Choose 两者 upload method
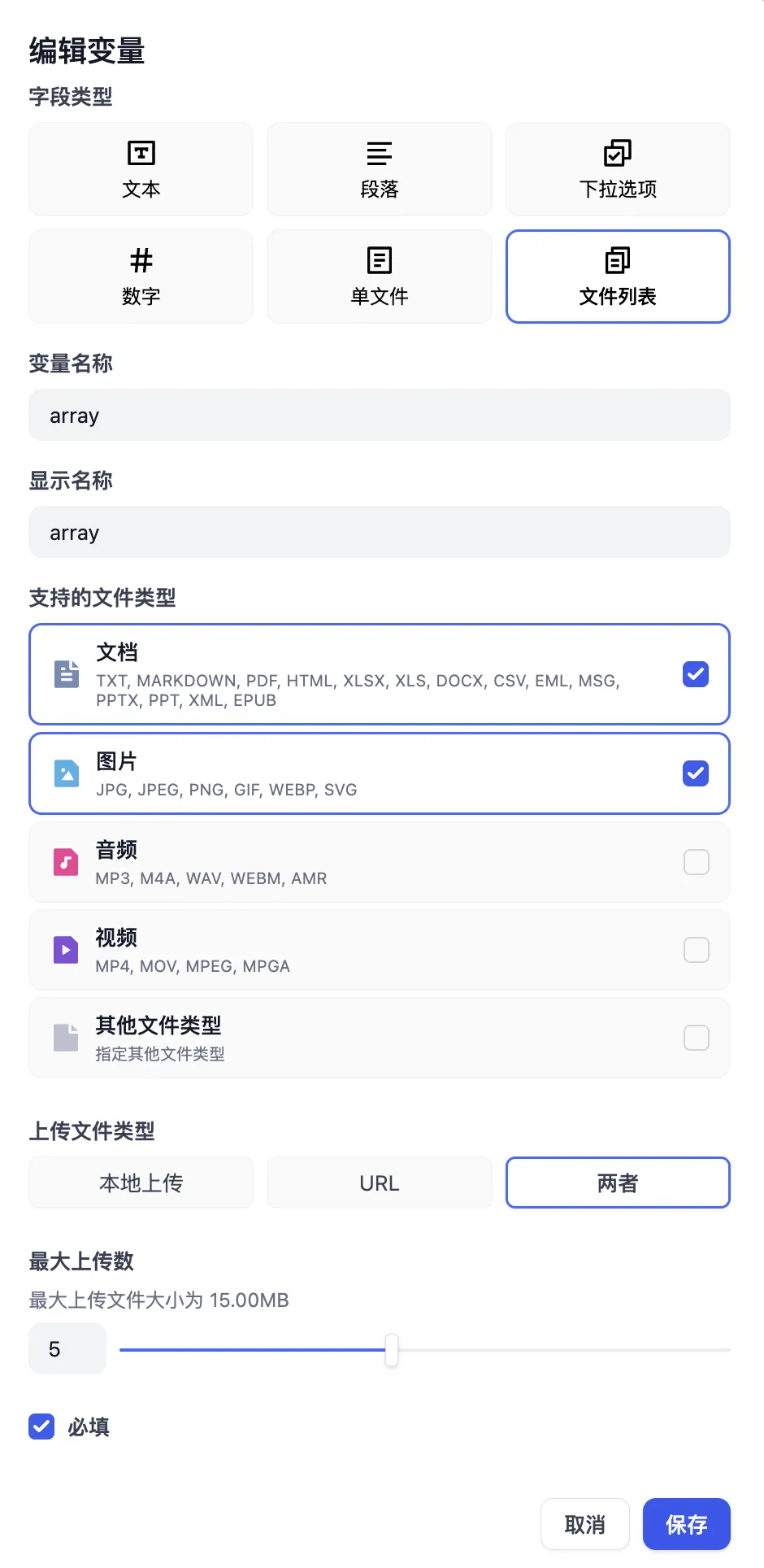 coord(618,1183)
